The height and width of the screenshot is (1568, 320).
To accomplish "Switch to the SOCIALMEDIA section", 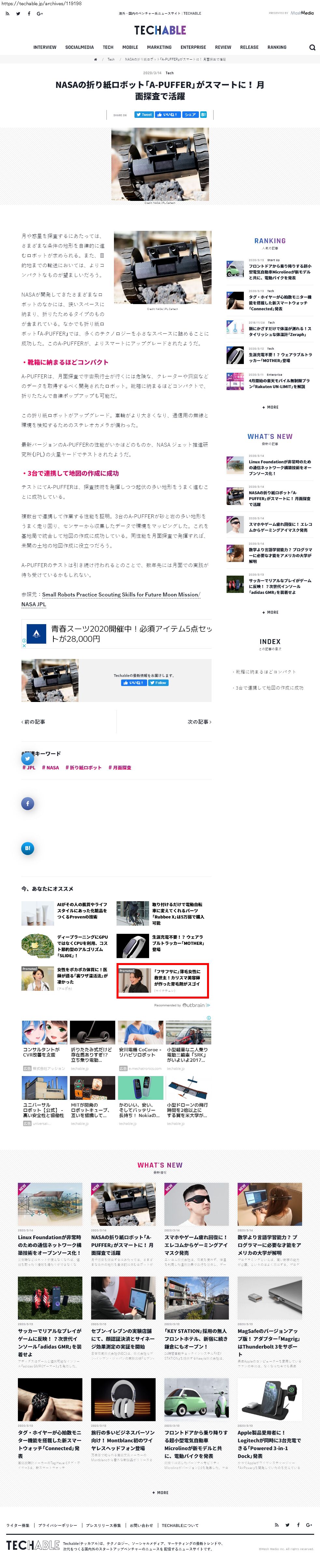I will tap(80, 48).
